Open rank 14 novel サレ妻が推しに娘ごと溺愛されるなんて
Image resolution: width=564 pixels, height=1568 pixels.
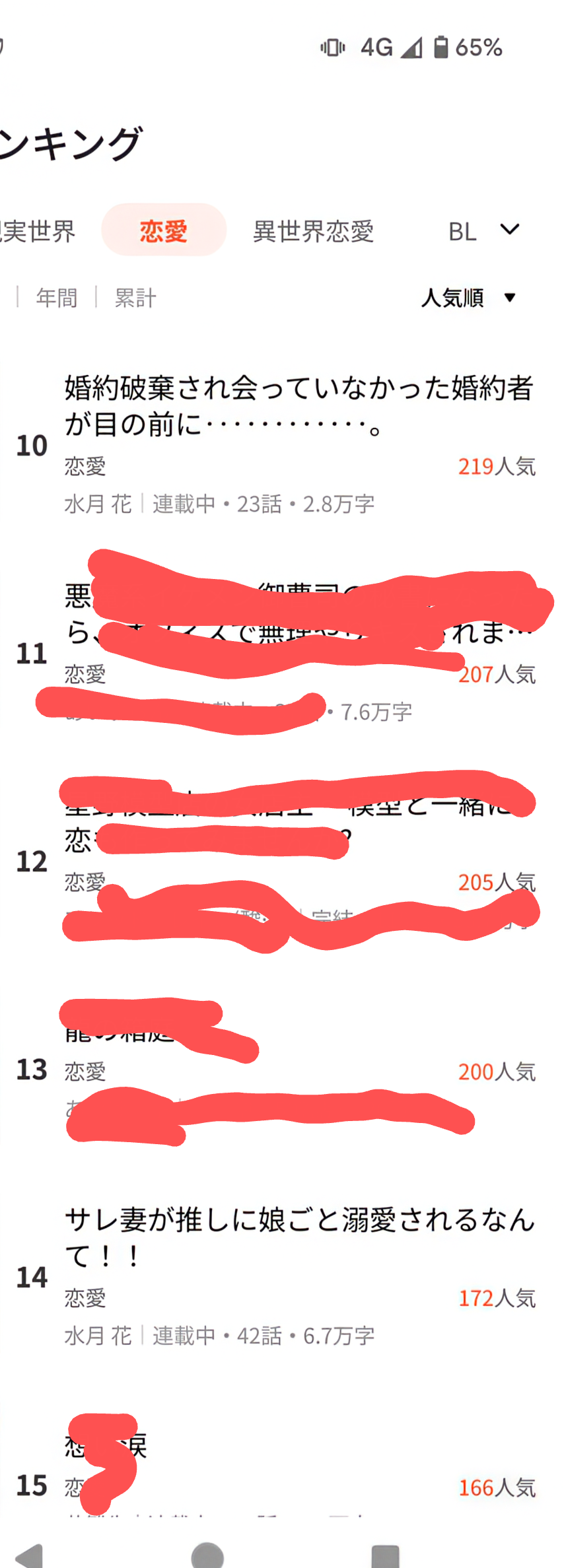[299, 1237]
